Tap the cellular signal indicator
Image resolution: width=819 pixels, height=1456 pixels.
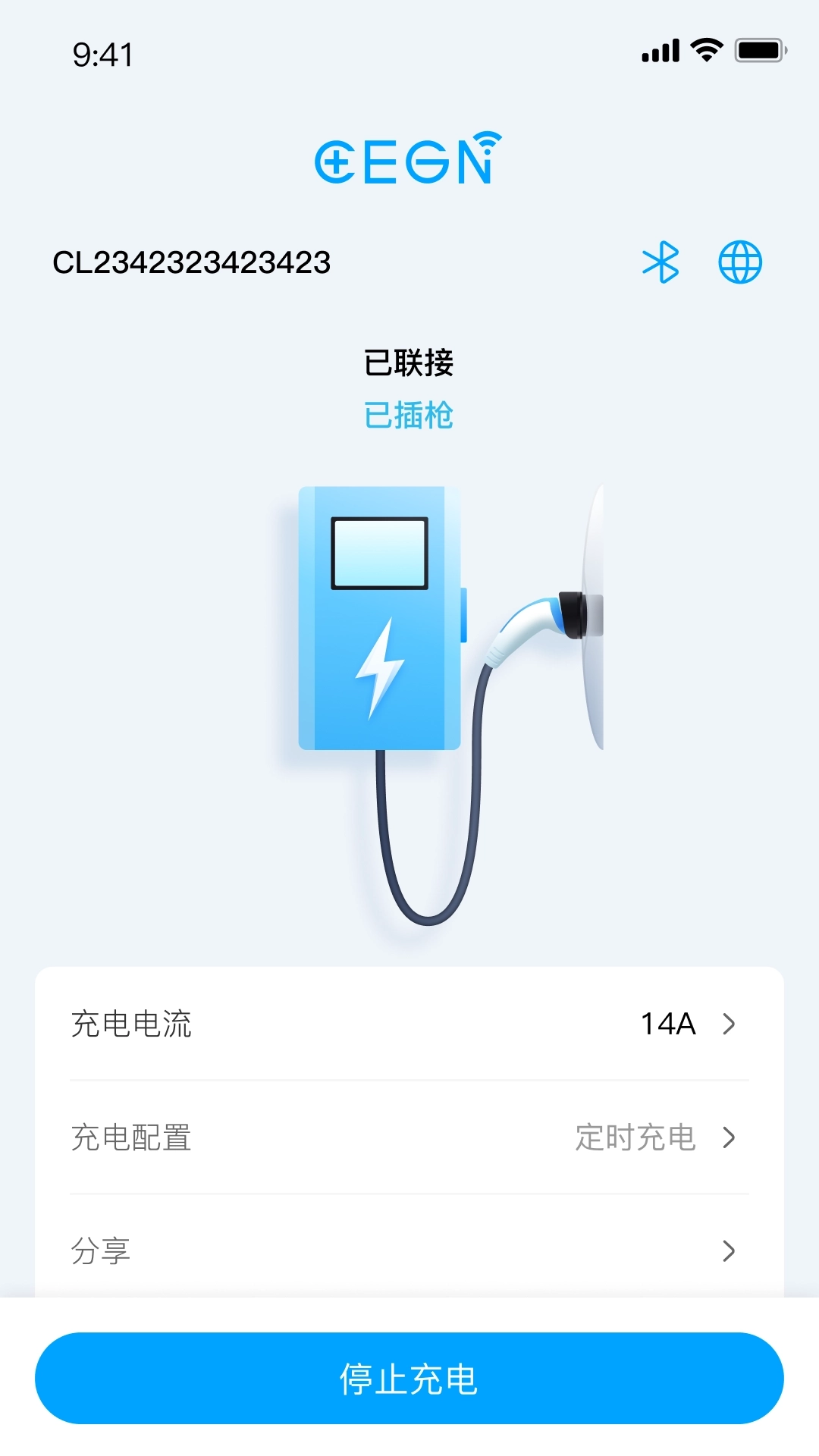point(659,49)
